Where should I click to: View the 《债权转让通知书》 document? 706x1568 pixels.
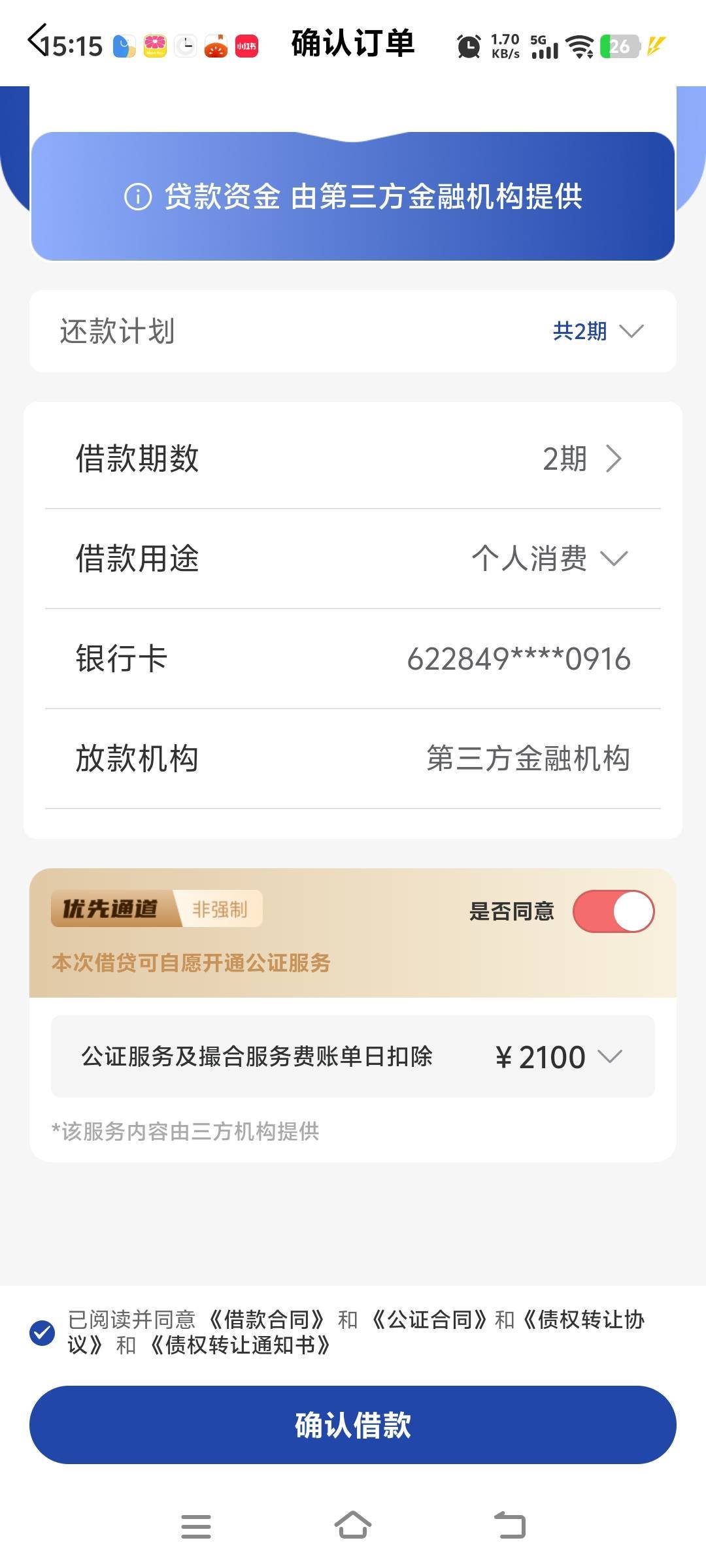[x=240, y=1345]
